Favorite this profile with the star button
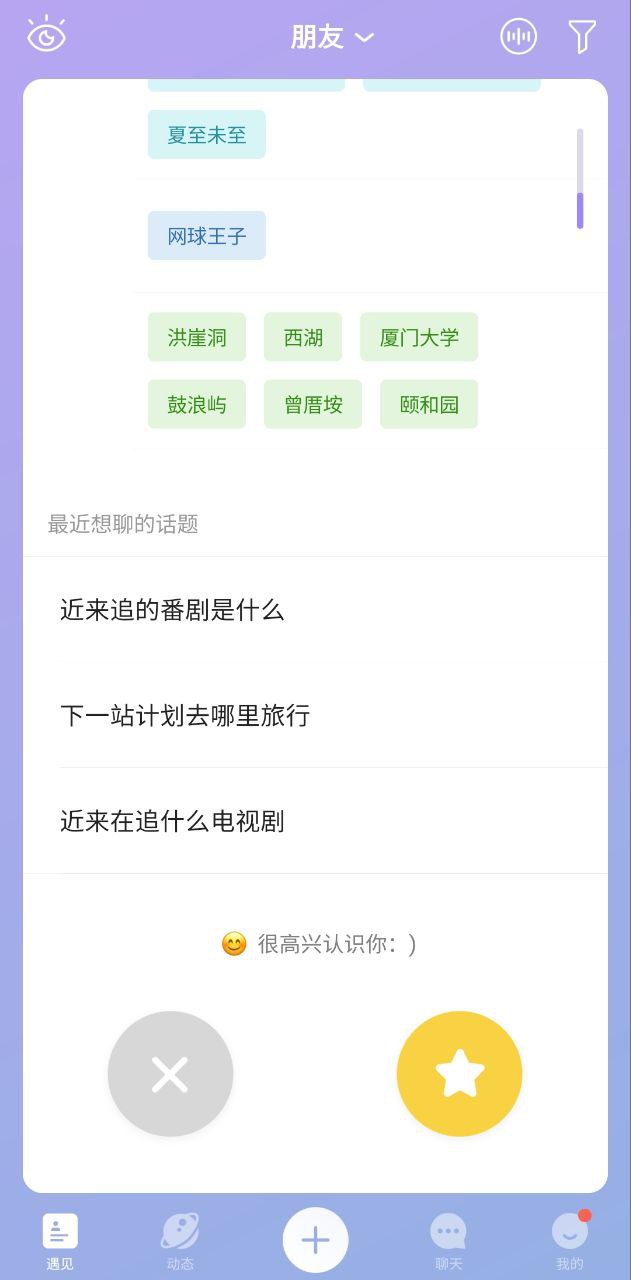The width and height of the screenshot is (631, 1280). pyautogui.click(x=459, y=1074)
